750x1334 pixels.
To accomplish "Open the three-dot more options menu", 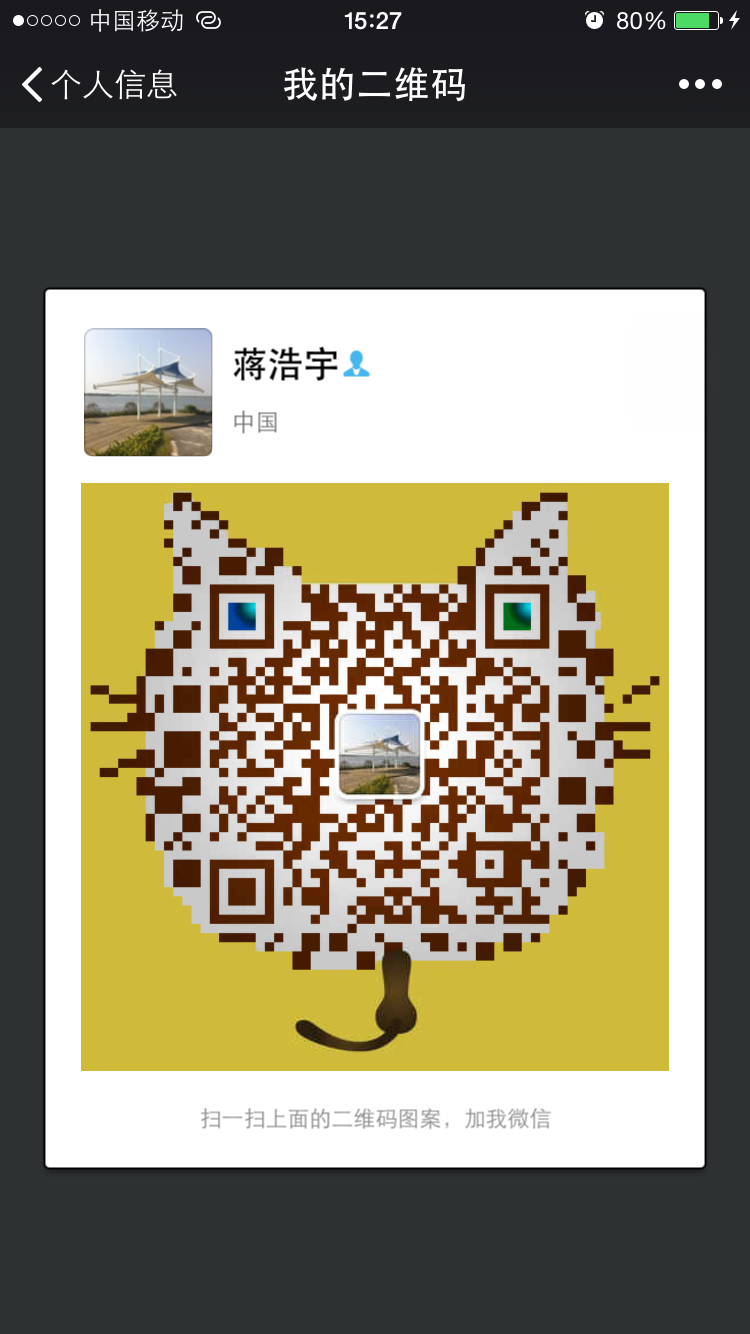I will (700, 85).
